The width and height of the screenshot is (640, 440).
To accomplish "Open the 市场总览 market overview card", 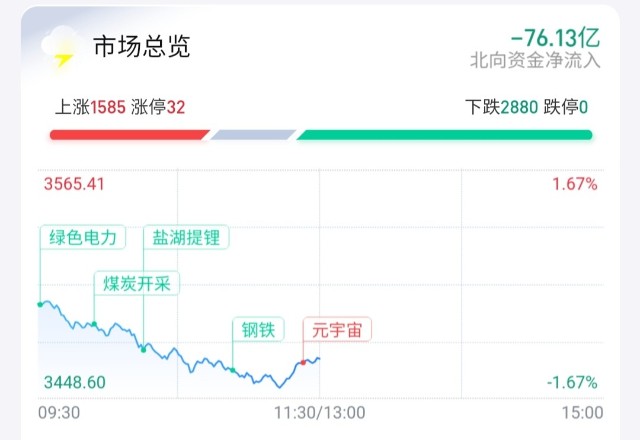I will click(141, 46).
